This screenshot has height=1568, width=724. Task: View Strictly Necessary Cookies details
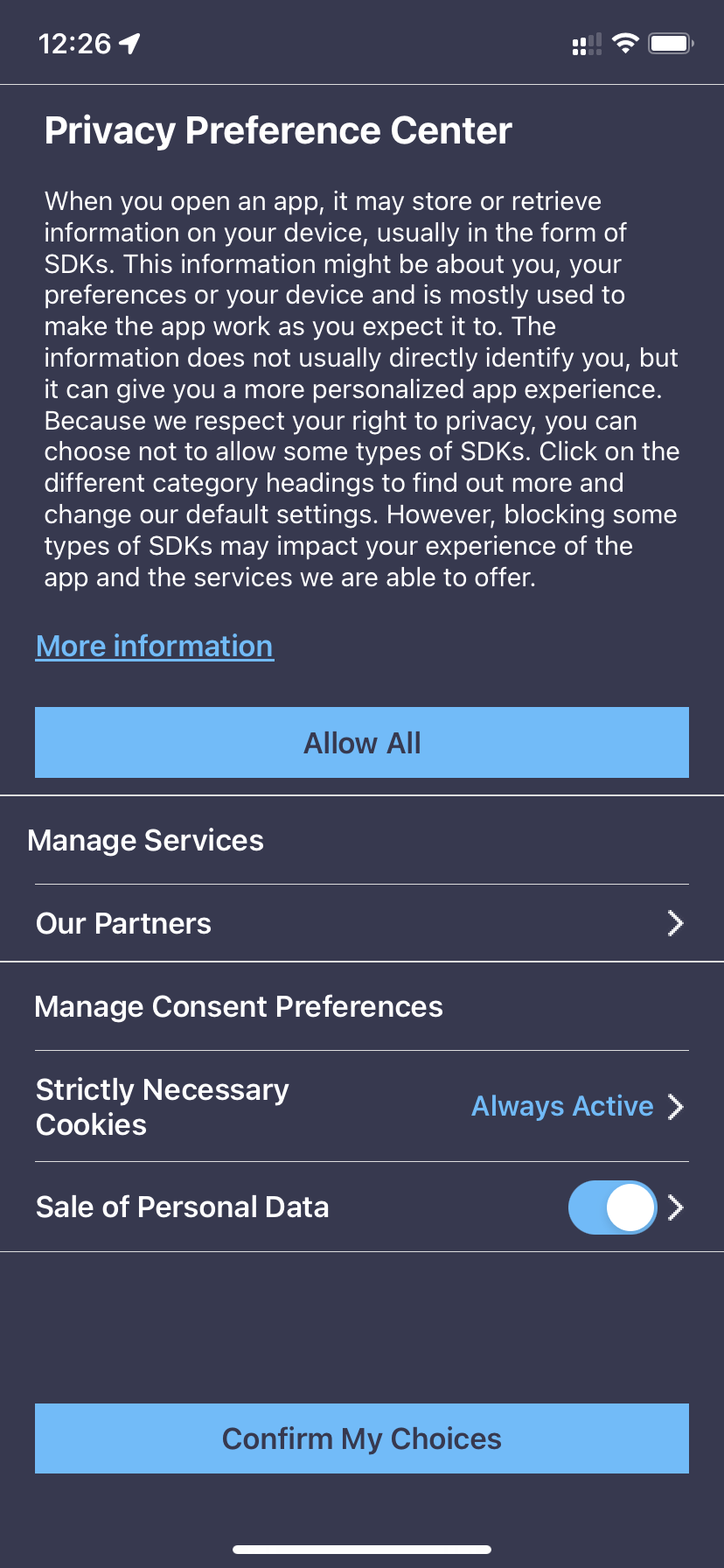click(362, 1107)
